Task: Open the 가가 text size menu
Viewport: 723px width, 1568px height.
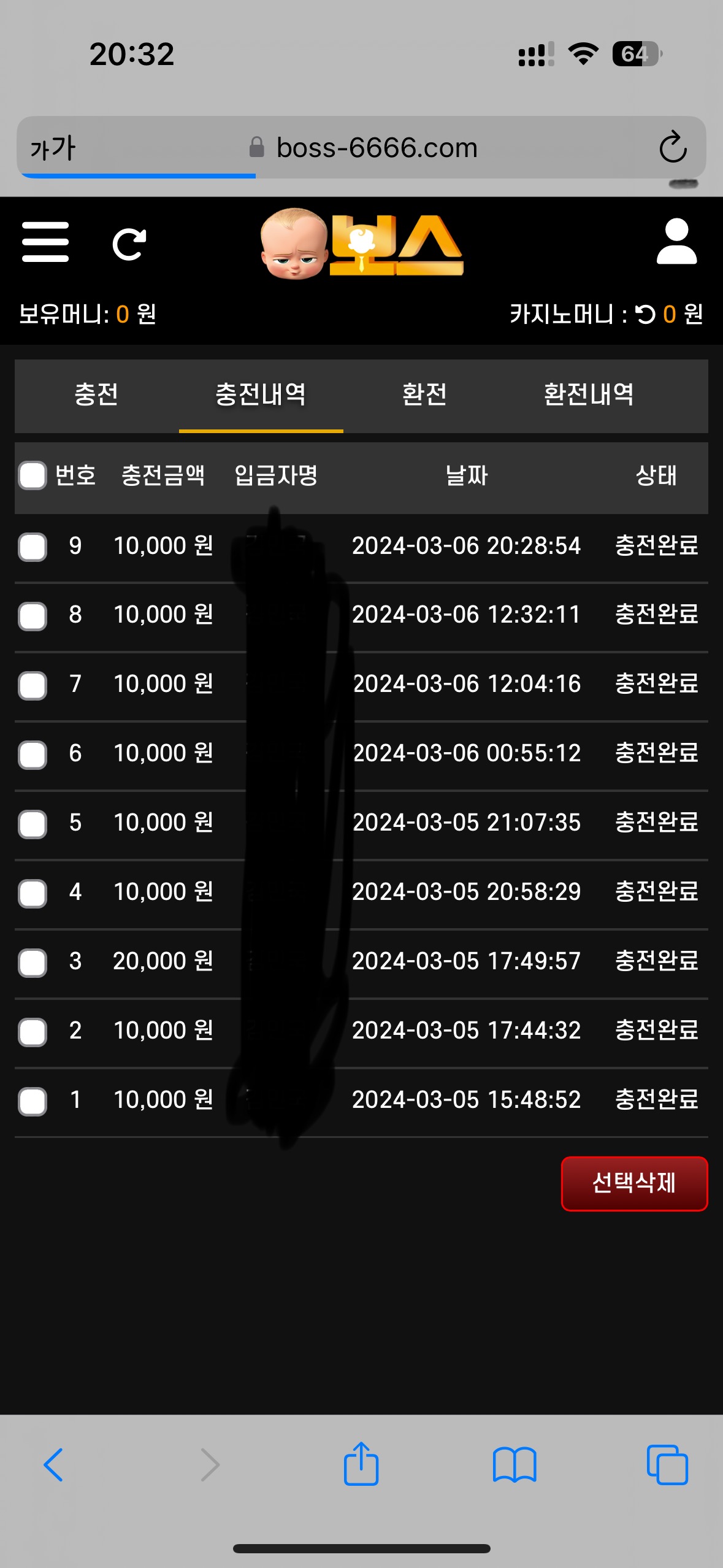Action: coord(53,148)
